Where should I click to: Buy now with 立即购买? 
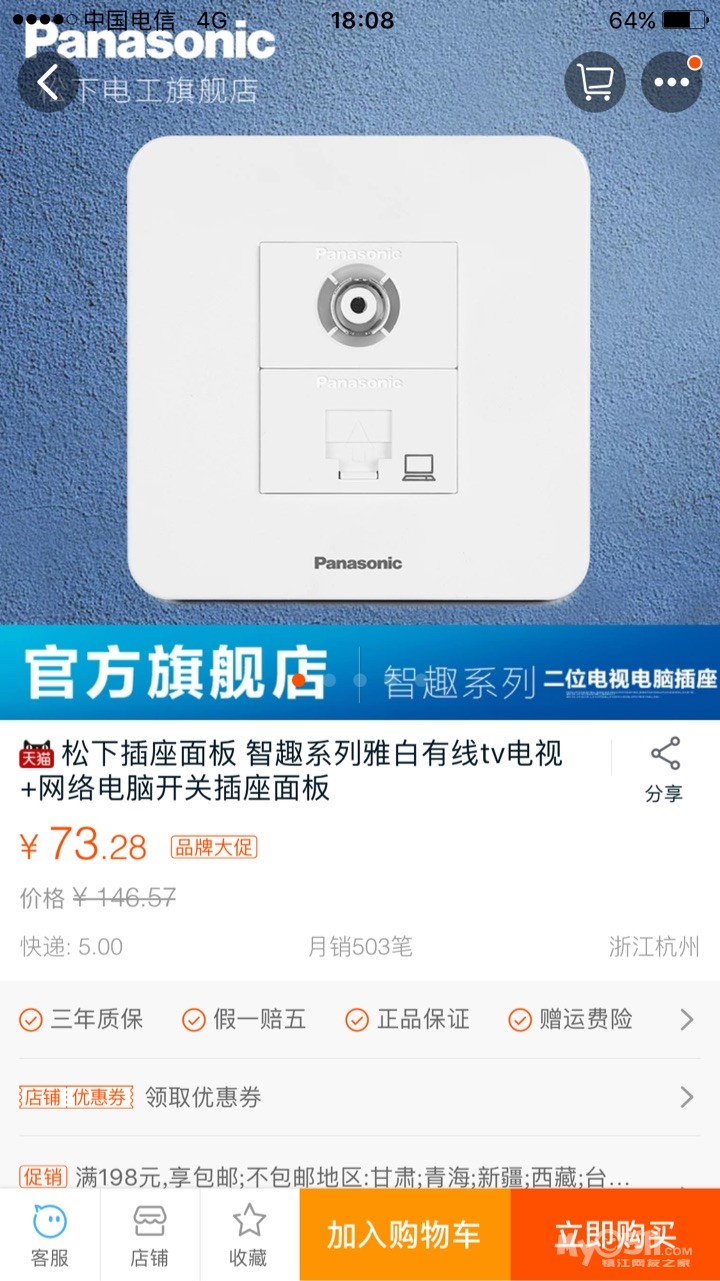coord(615,1236)
